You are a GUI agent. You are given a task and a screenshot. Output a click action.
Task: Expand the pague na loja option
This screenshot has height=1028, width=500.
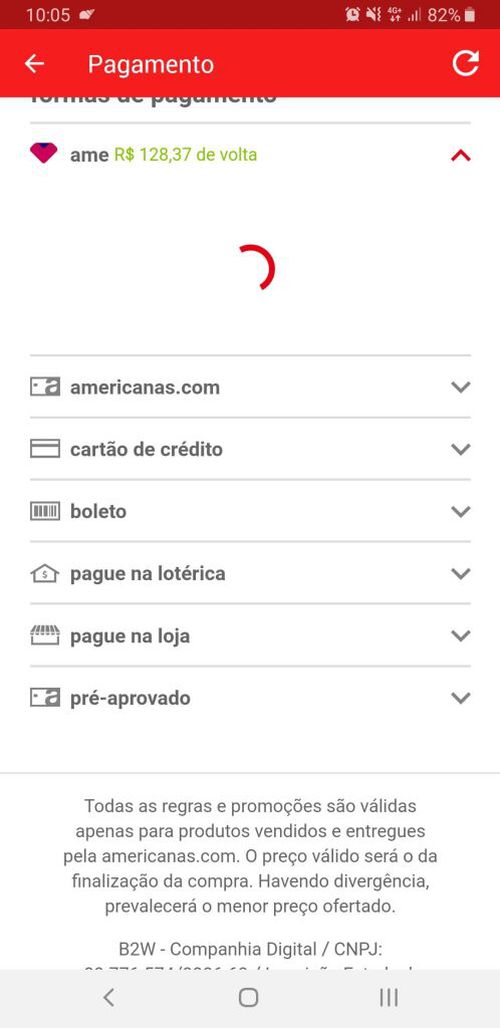click(250, 635)
